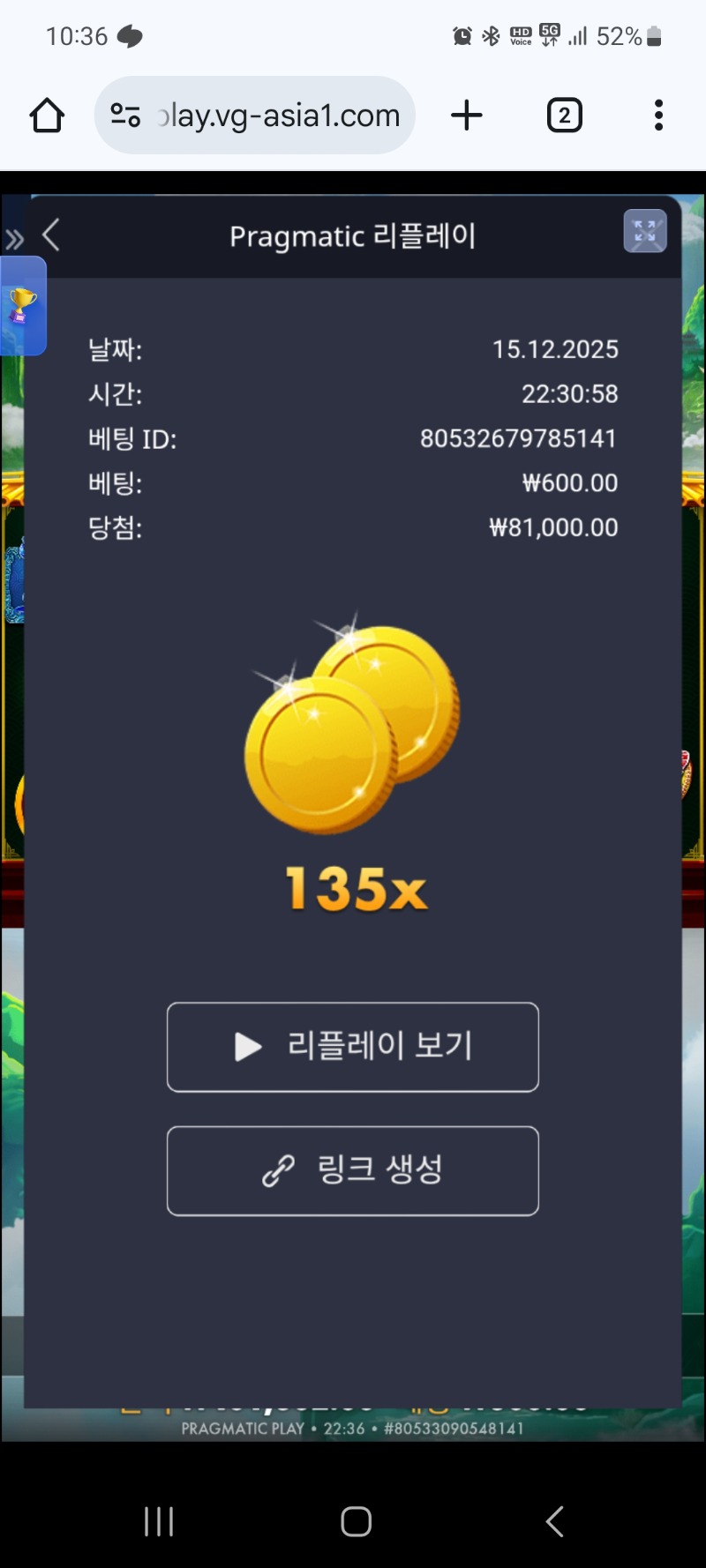Image resolution: width=706 pixels, height=1568 pixels.
Task: Open the browser overflow menu
Action: 658,116
